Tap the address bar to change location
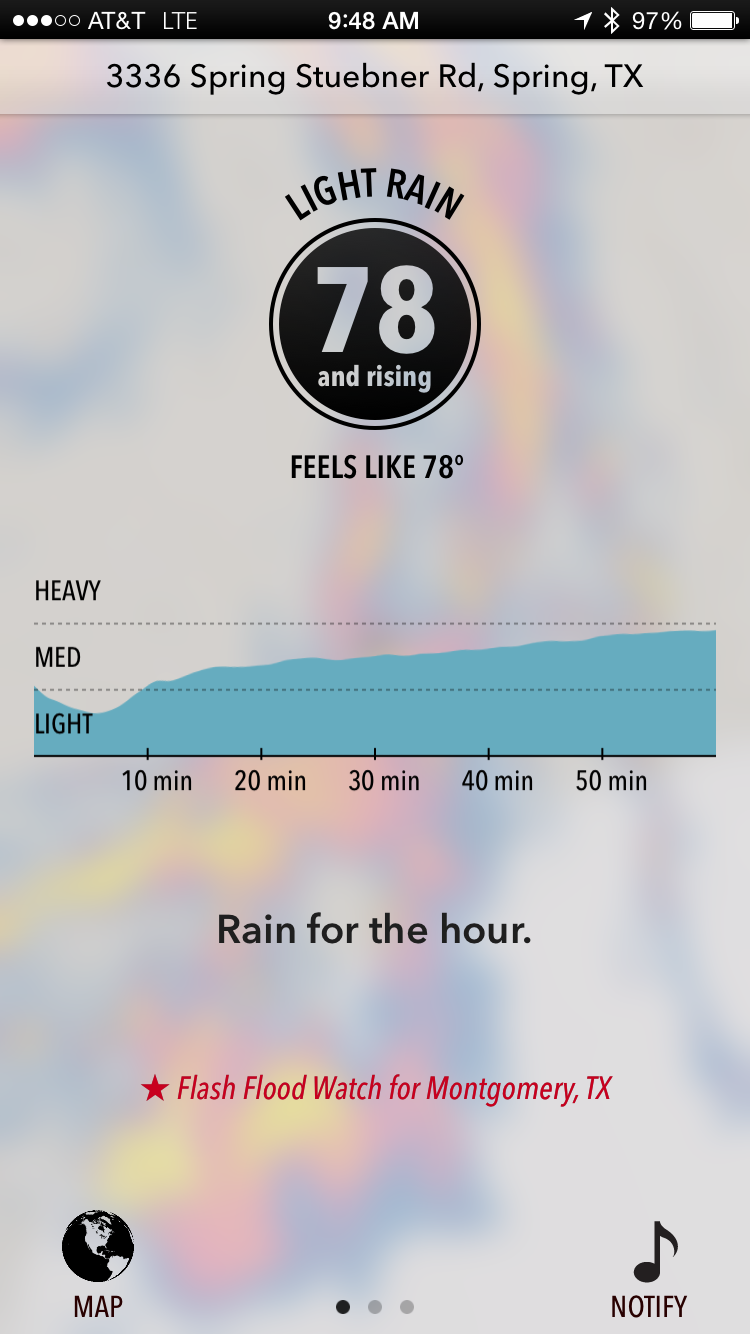The width and height of the screenshot is (750, 1334). [375, 77]
